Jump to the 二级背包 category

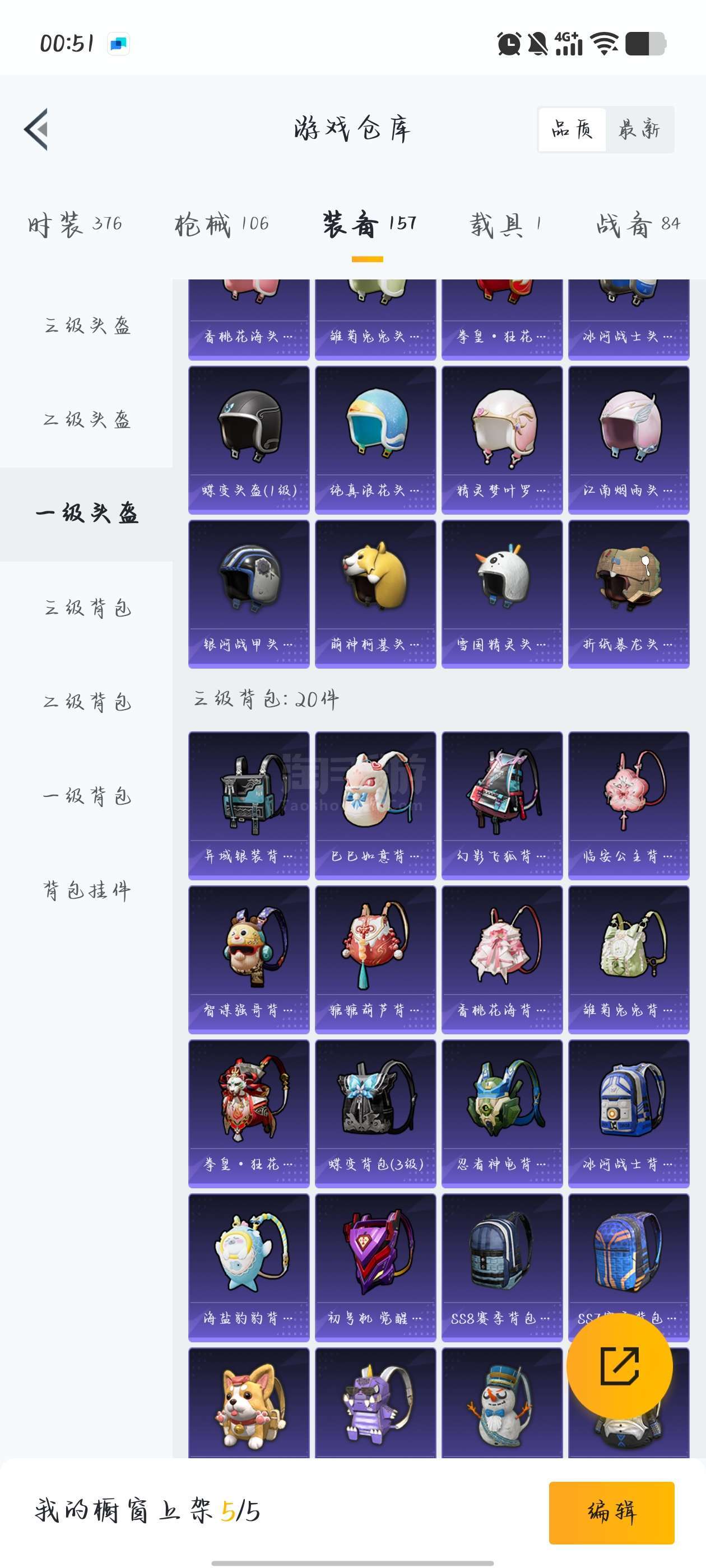86,702
